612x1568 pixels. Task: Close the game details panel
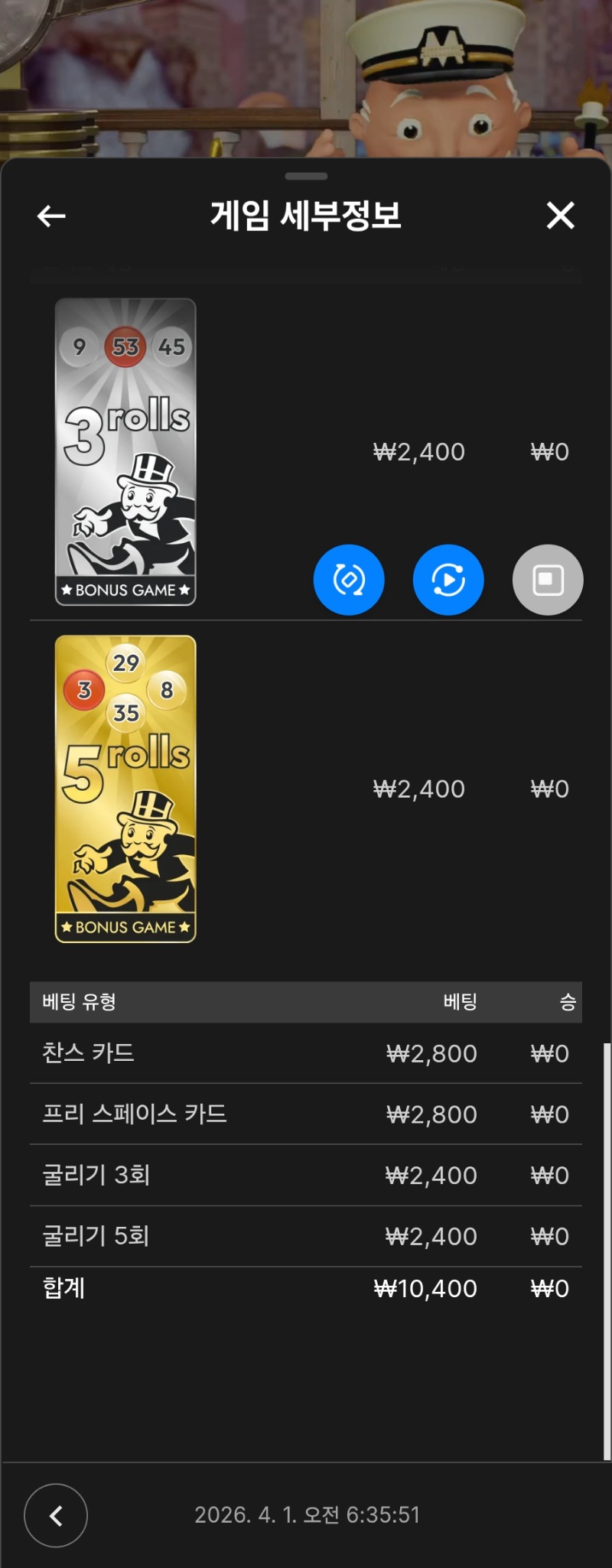point(560,216)
